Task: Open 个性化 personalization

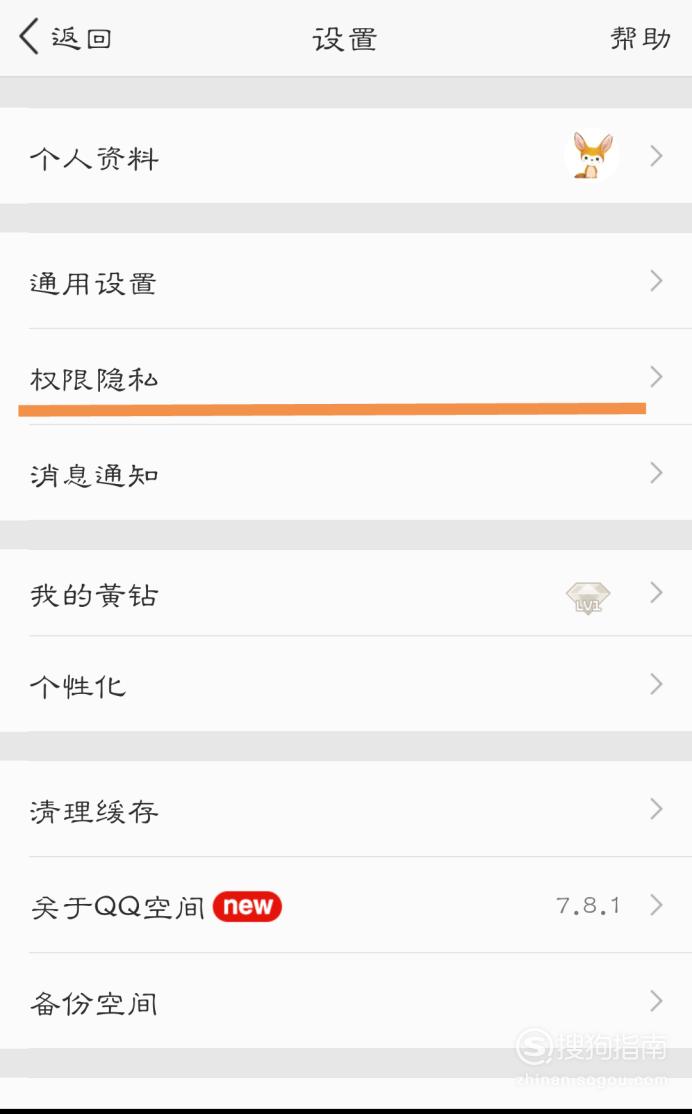Action: click(x=346, y=685)
